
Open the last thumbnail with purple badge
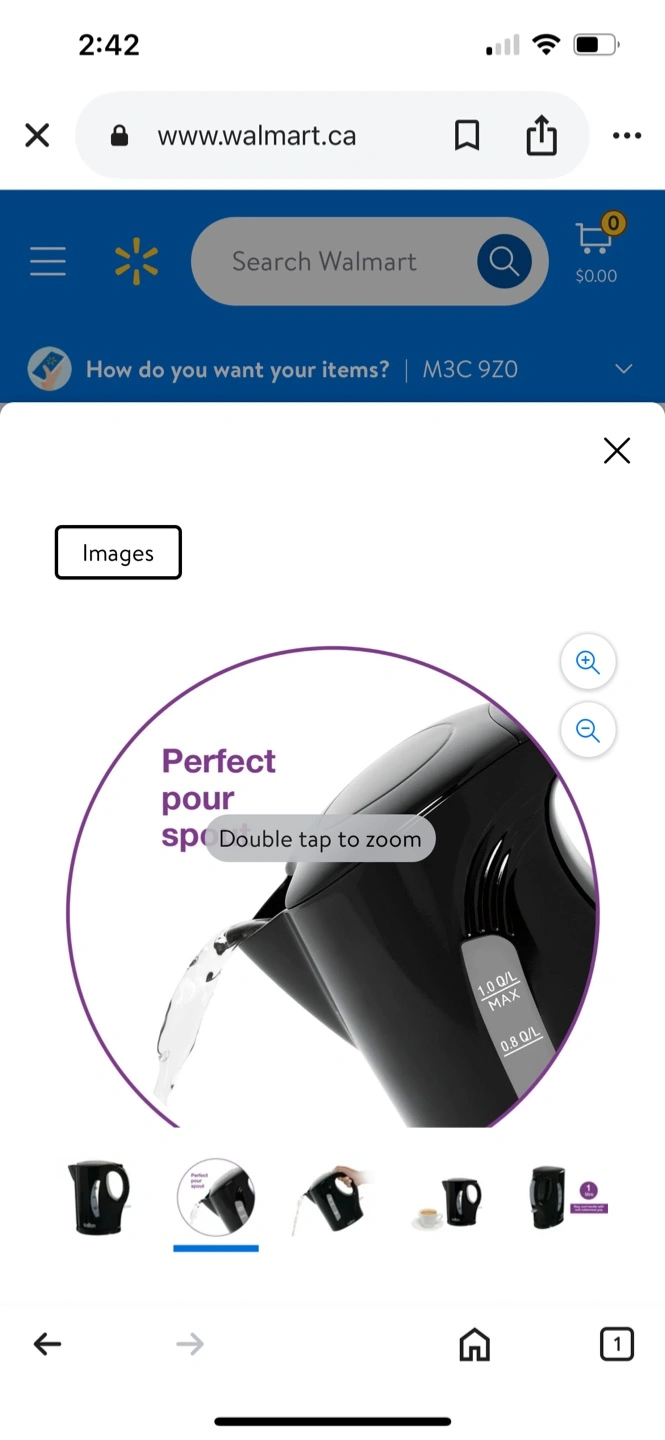(568, 1197)
